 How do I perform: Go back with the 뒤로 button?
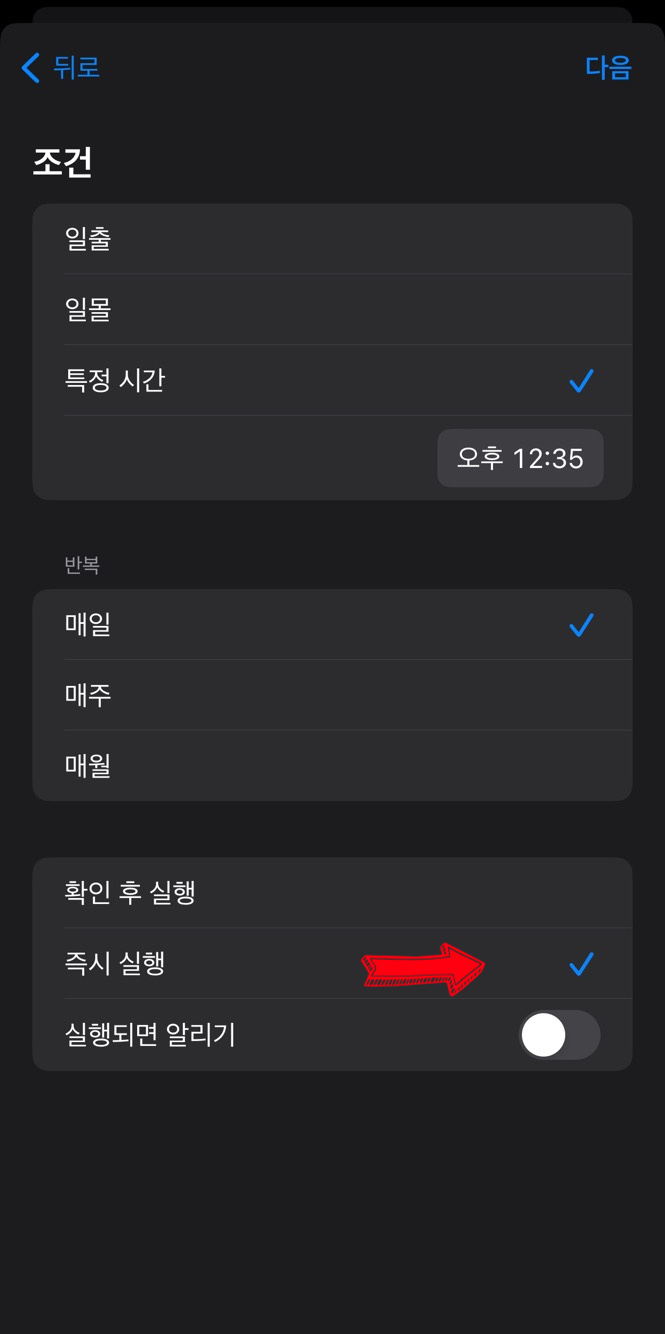61,67
